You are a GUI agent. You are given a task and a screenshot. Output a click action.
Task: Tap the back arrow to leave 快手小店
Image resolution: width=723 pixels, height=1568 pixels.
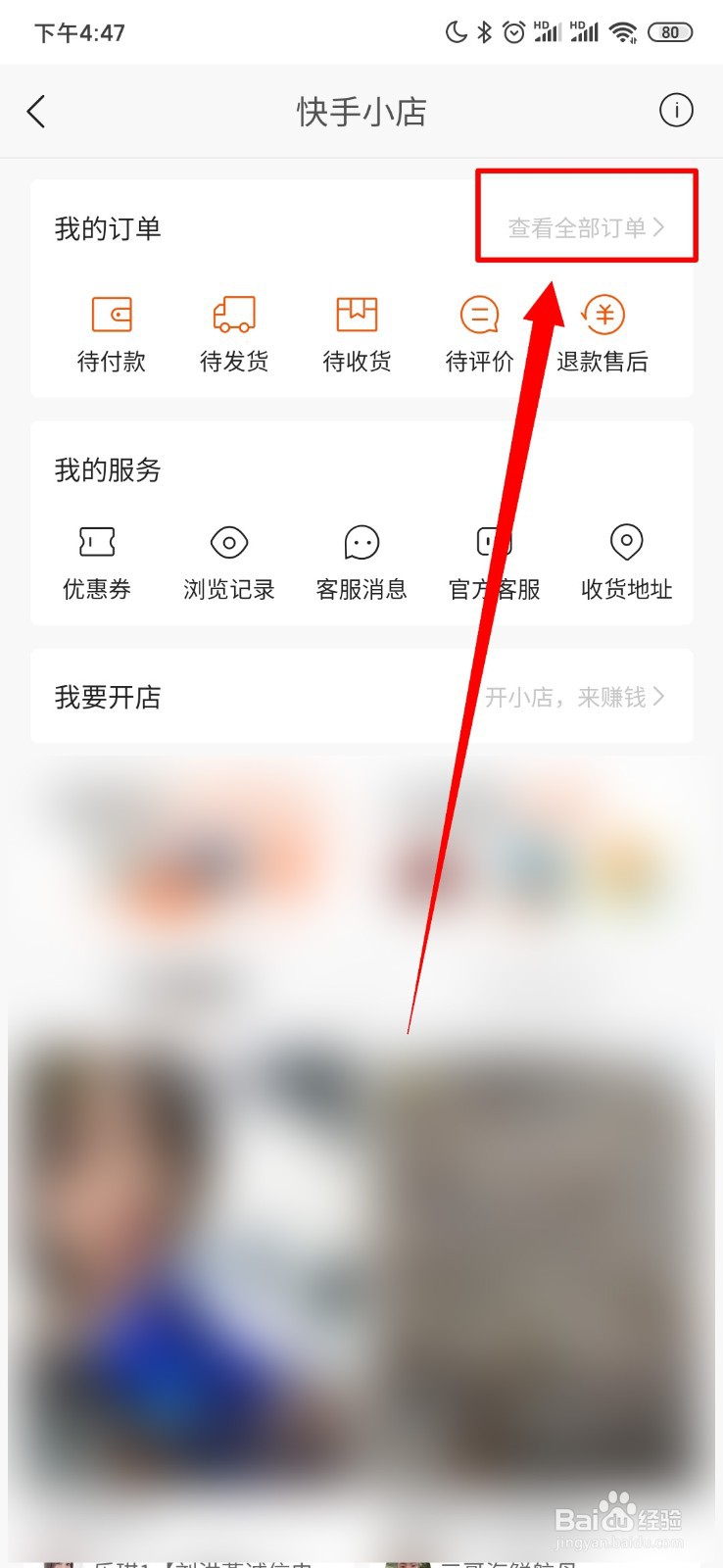(38, 111)
